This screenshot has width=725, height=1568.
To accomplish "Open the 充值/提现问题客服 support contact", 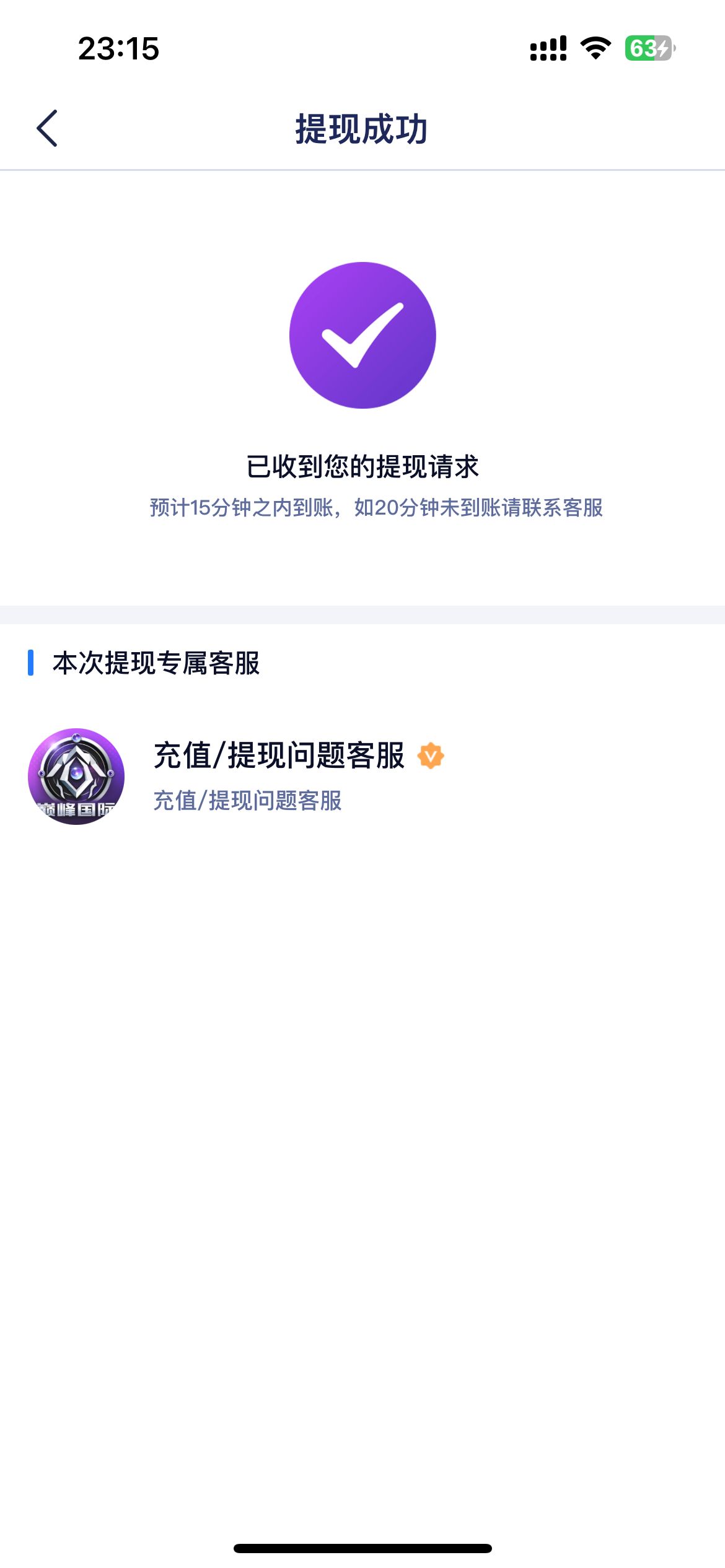I will [362, 776].
